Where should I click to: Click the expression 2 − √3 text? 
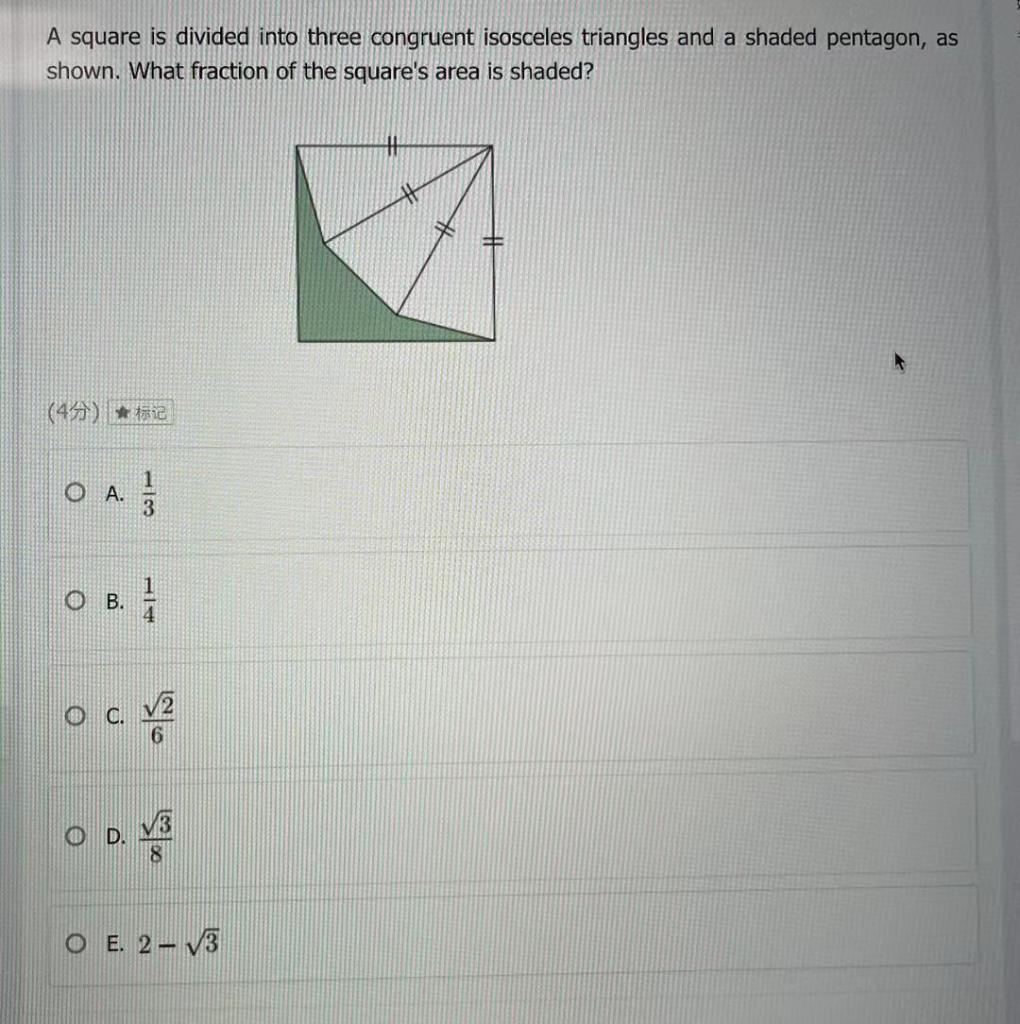point(176,940)
